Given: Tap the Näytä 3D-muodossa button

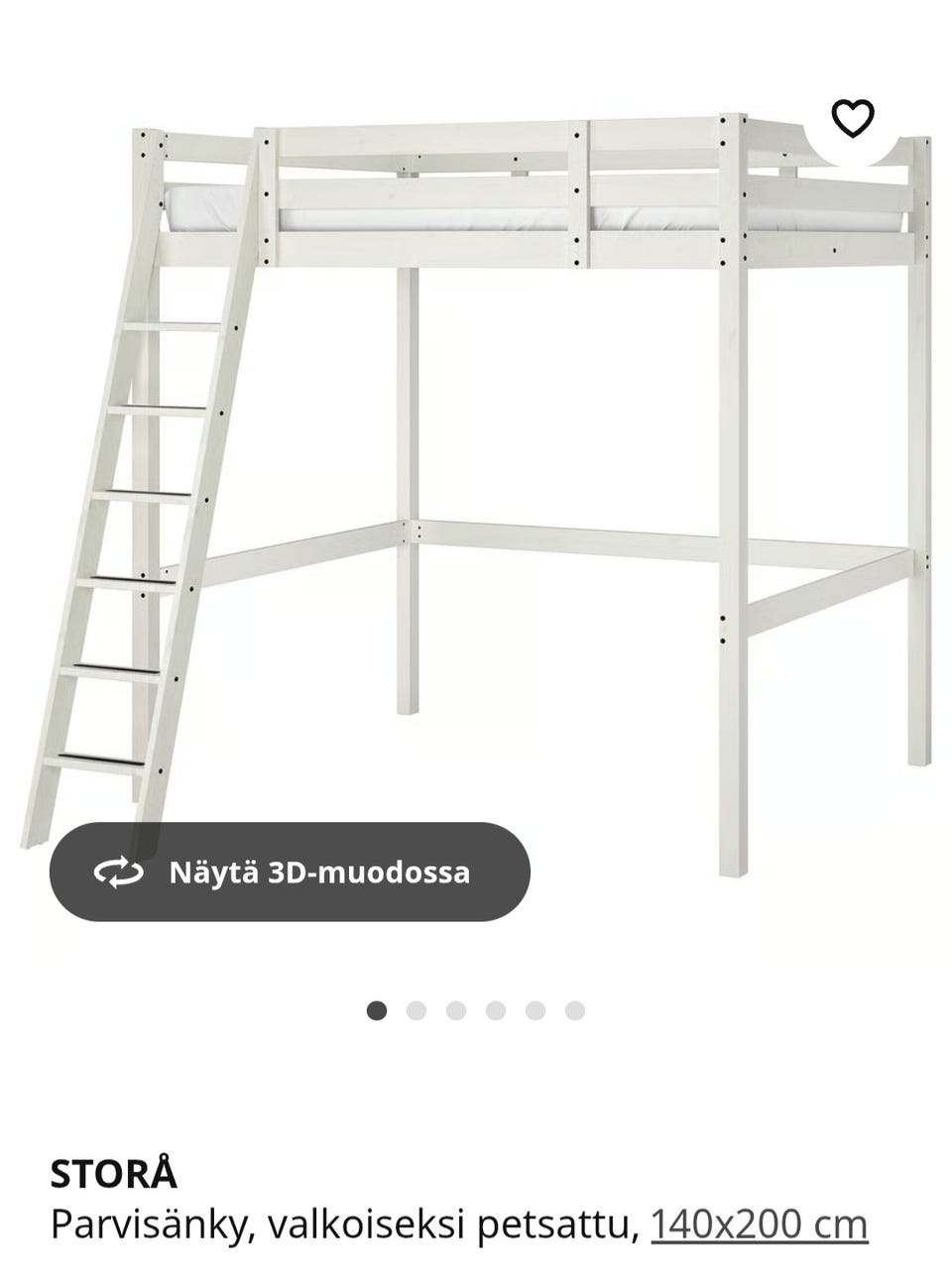Looking at the screenshot, I should pos(290,873).
